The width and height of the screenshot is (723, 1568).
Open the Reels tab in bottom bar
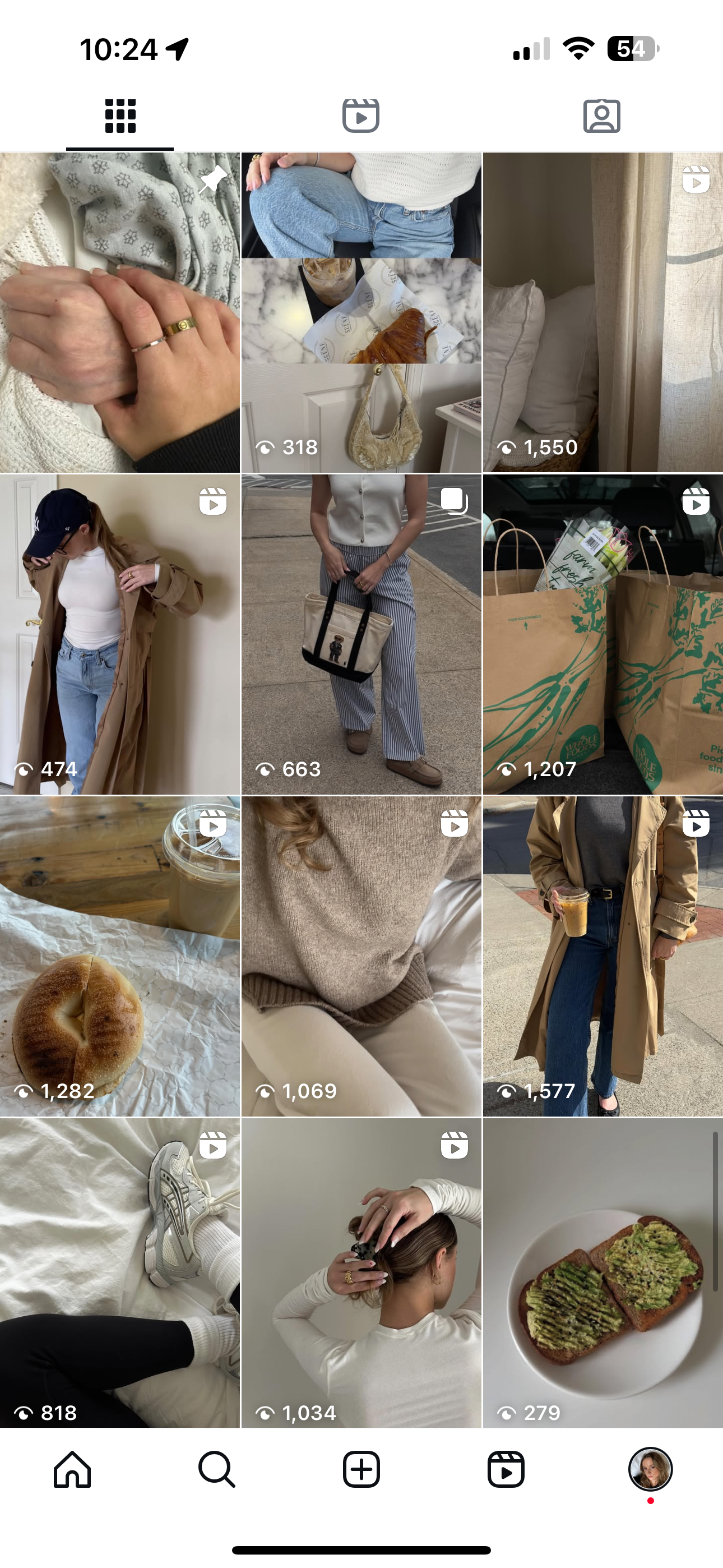[x=506, y=1469]
